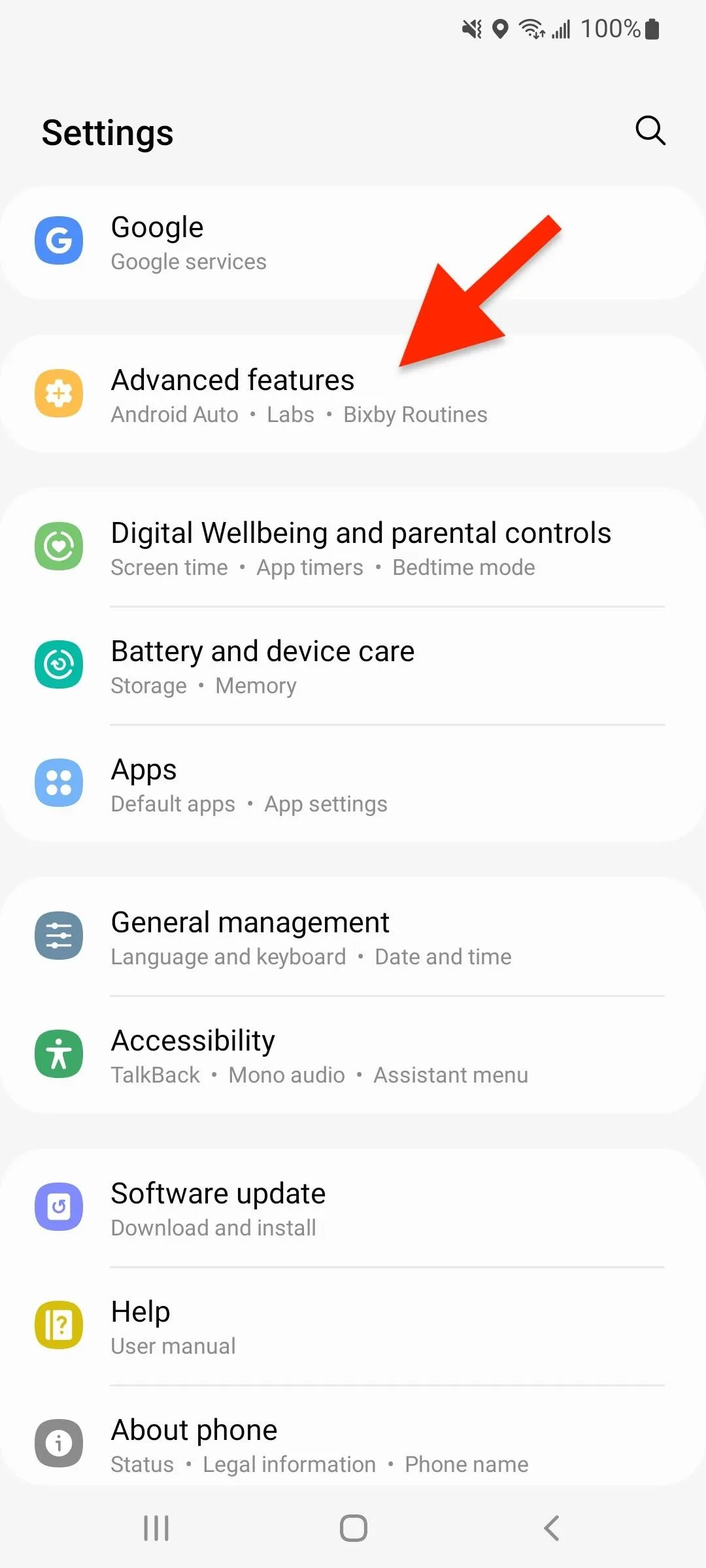Image resolution: width=706 pixels, height=1568 pixels.
Task: Show recent apps
Action: click(x=156, y=1528)
